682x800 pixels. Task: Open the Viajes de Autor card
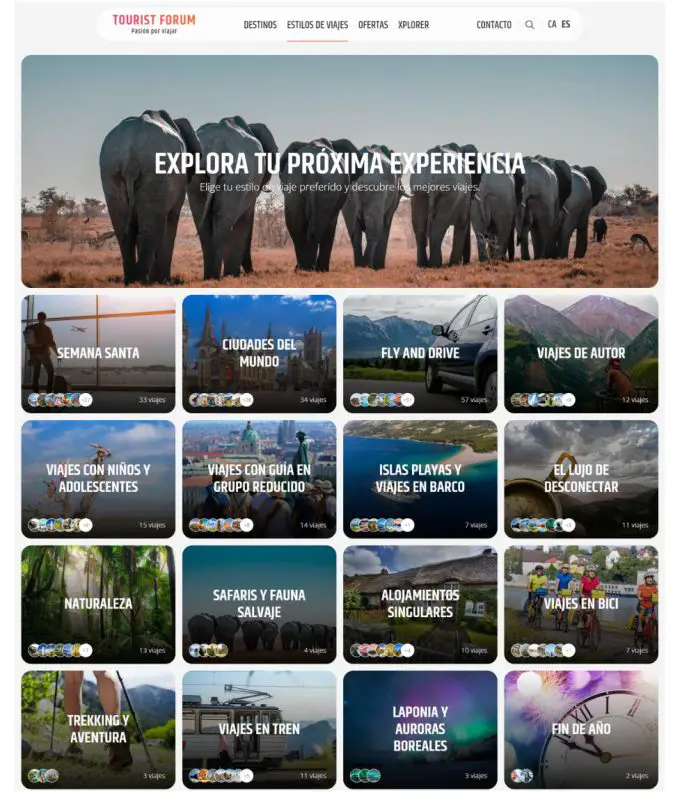(581, 353)
